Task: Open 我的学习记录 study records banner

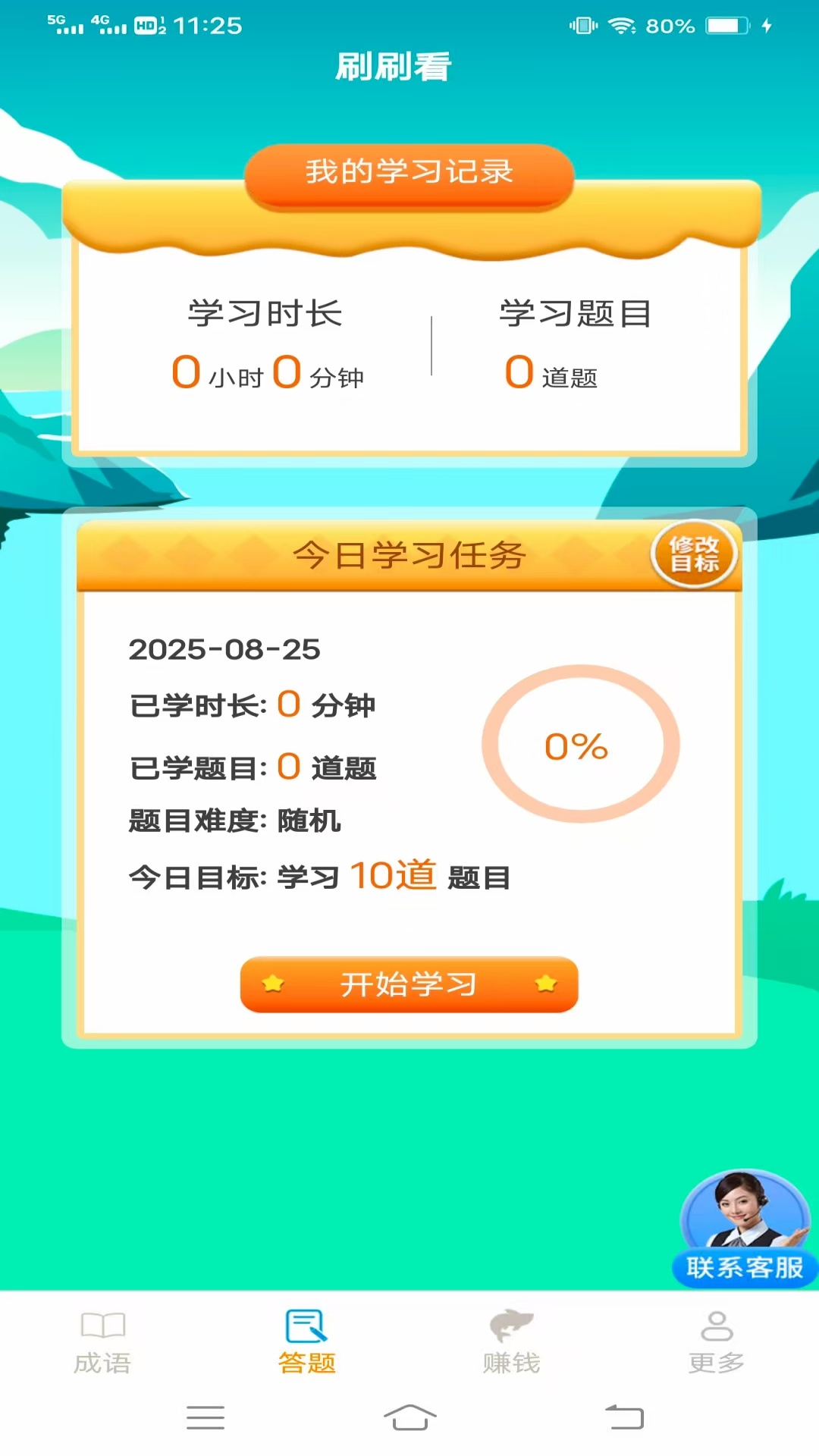Action: 409,171
